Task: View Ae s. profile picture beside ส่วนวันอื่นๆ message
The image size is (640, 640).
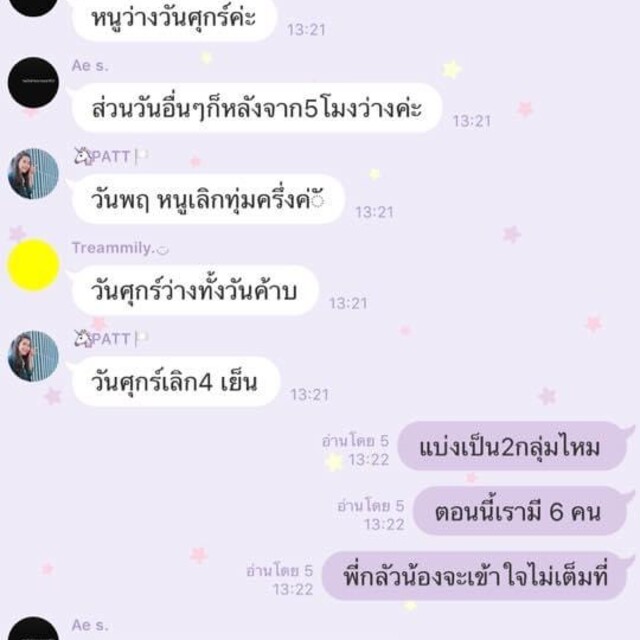Action: [33, 83]
